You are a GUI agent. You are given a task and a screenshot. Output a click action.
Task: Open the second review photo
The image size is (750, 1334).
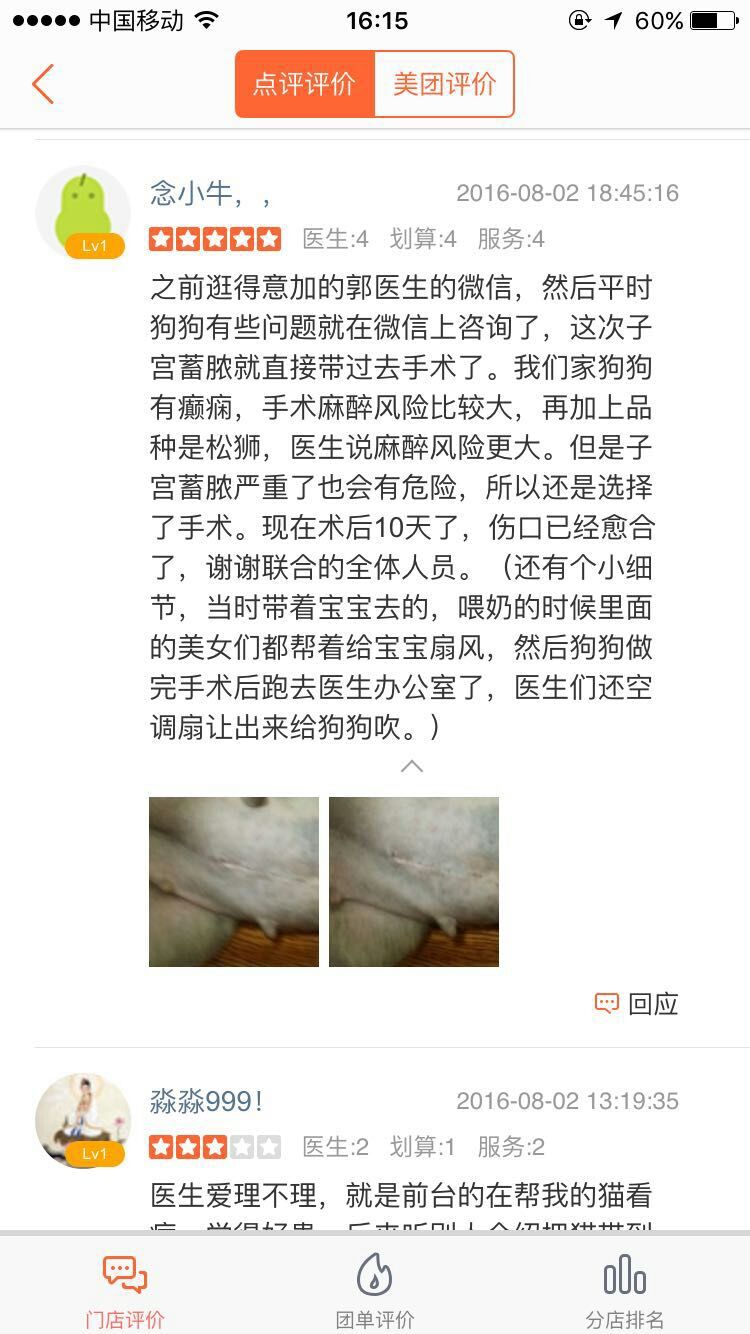tap(414, 881)
